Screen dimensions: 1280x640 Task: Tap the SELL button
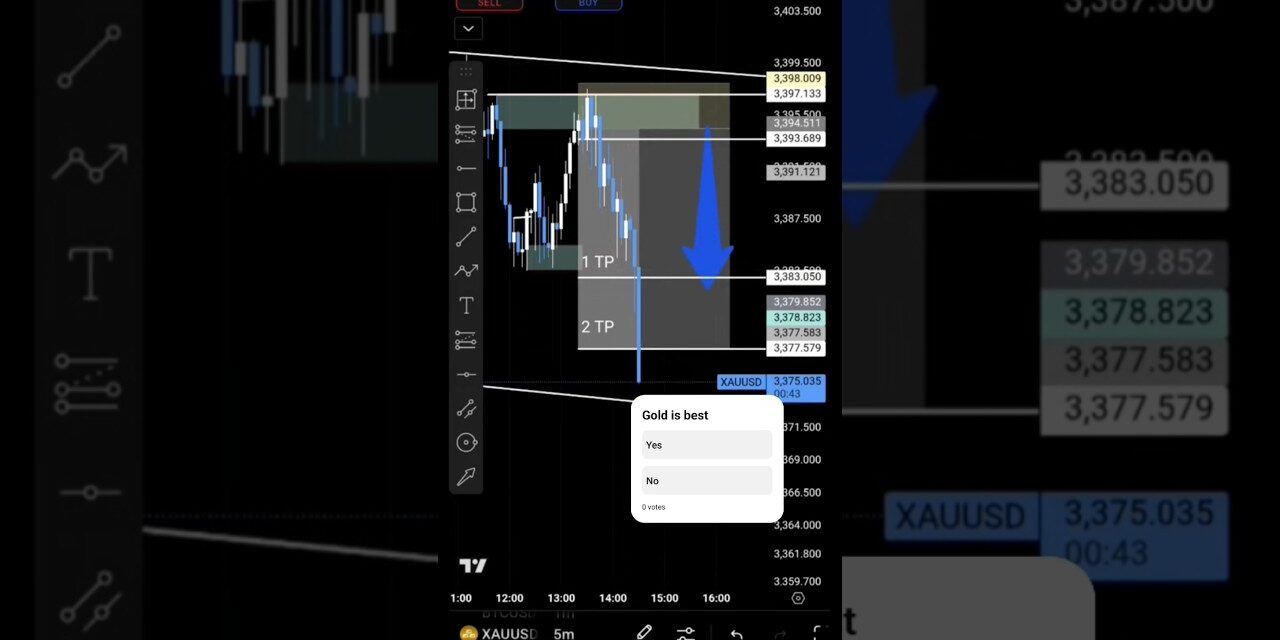pos(489,4)
